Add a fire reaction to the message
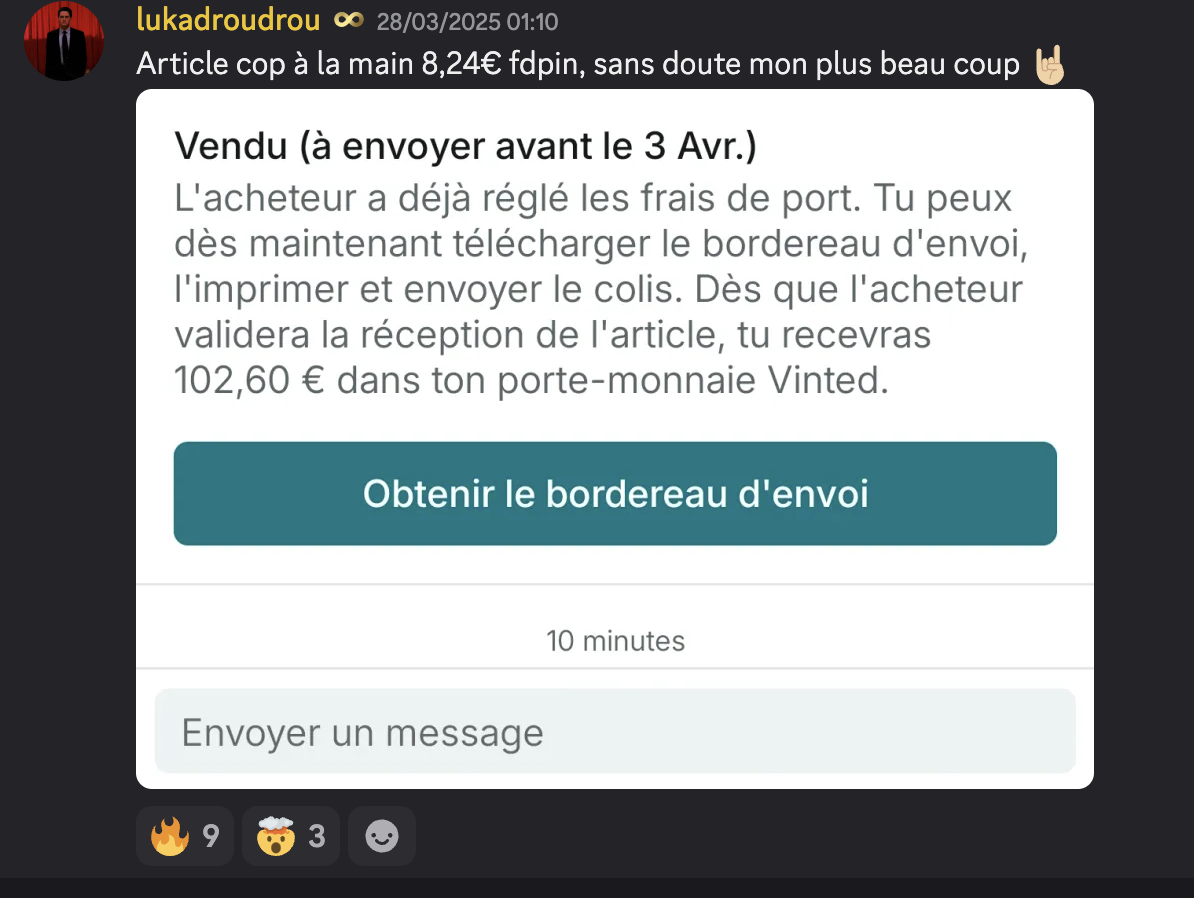 pos(184,836)
